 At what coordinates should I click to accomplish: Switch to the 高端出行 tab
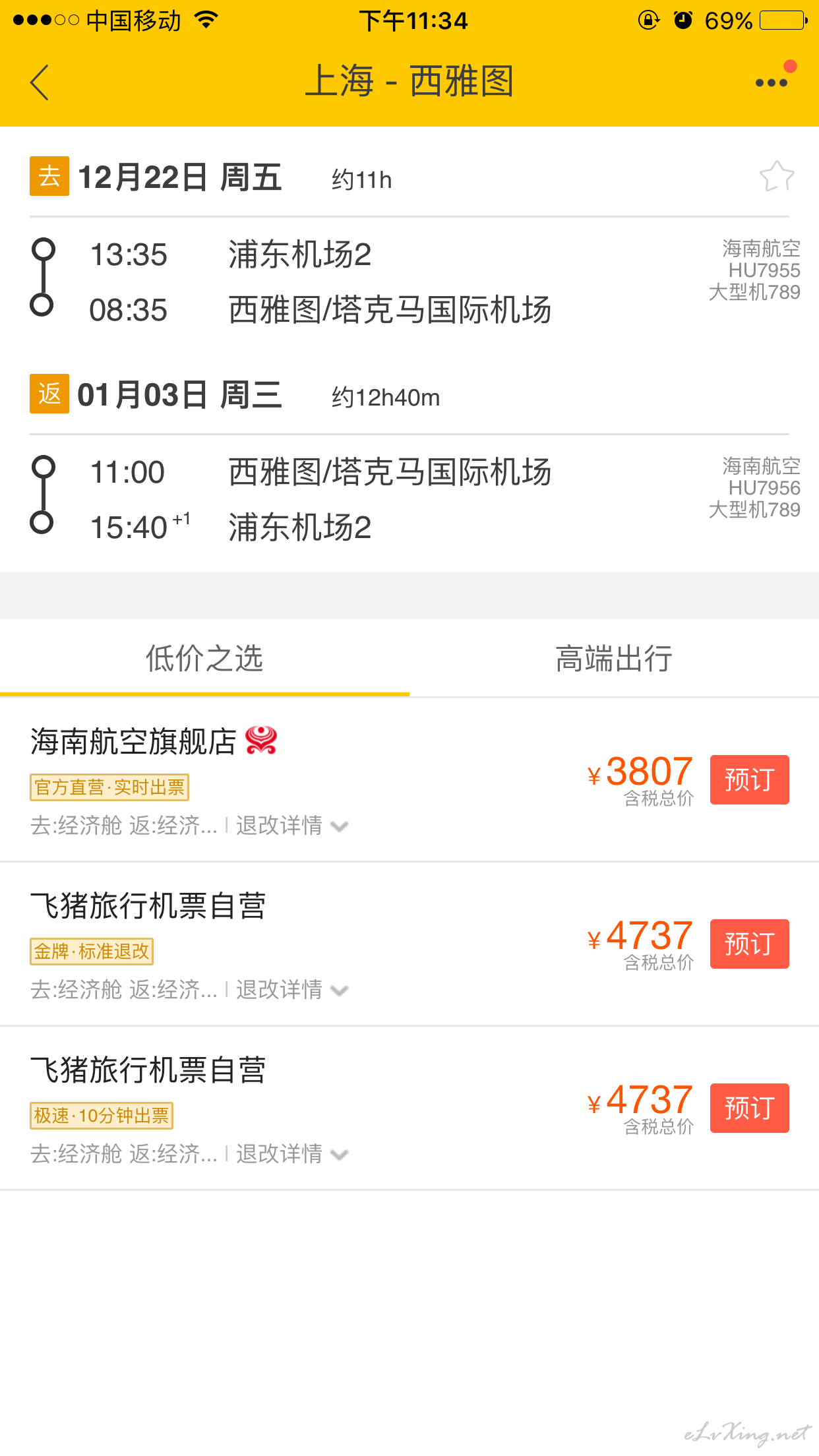coord(614,659)
